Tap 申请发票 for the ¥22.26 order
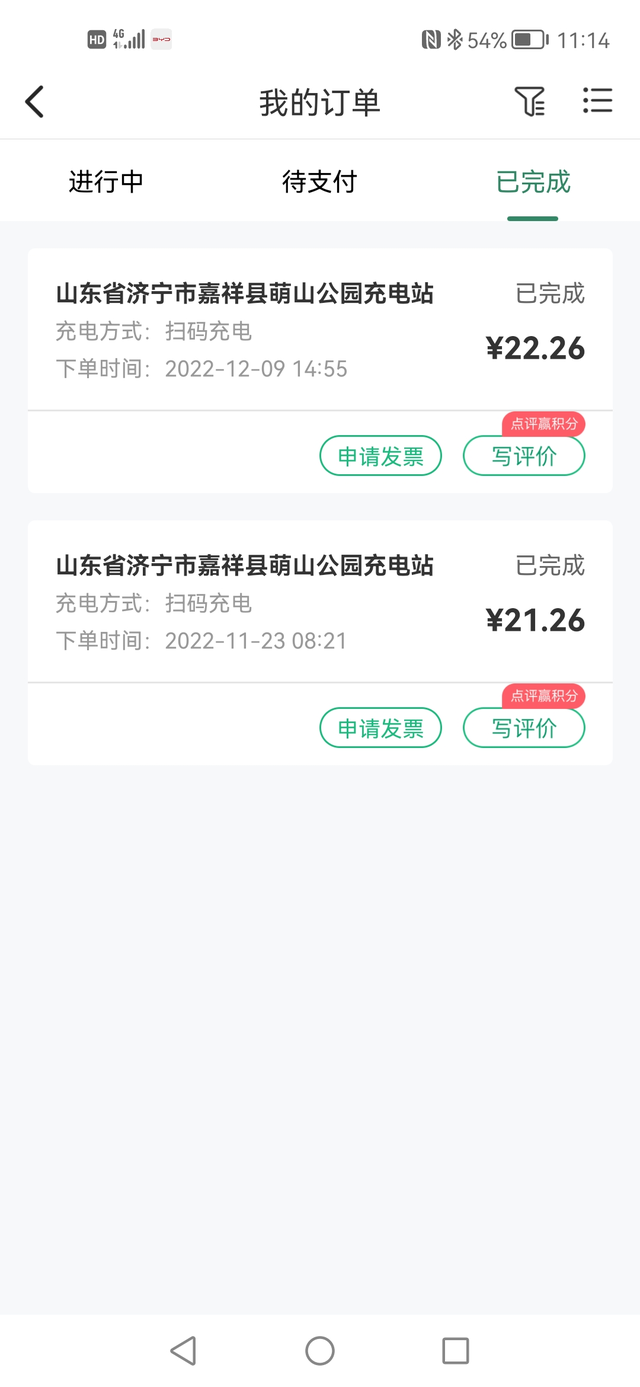This screenshot has width=640, height=1387. 380,456
